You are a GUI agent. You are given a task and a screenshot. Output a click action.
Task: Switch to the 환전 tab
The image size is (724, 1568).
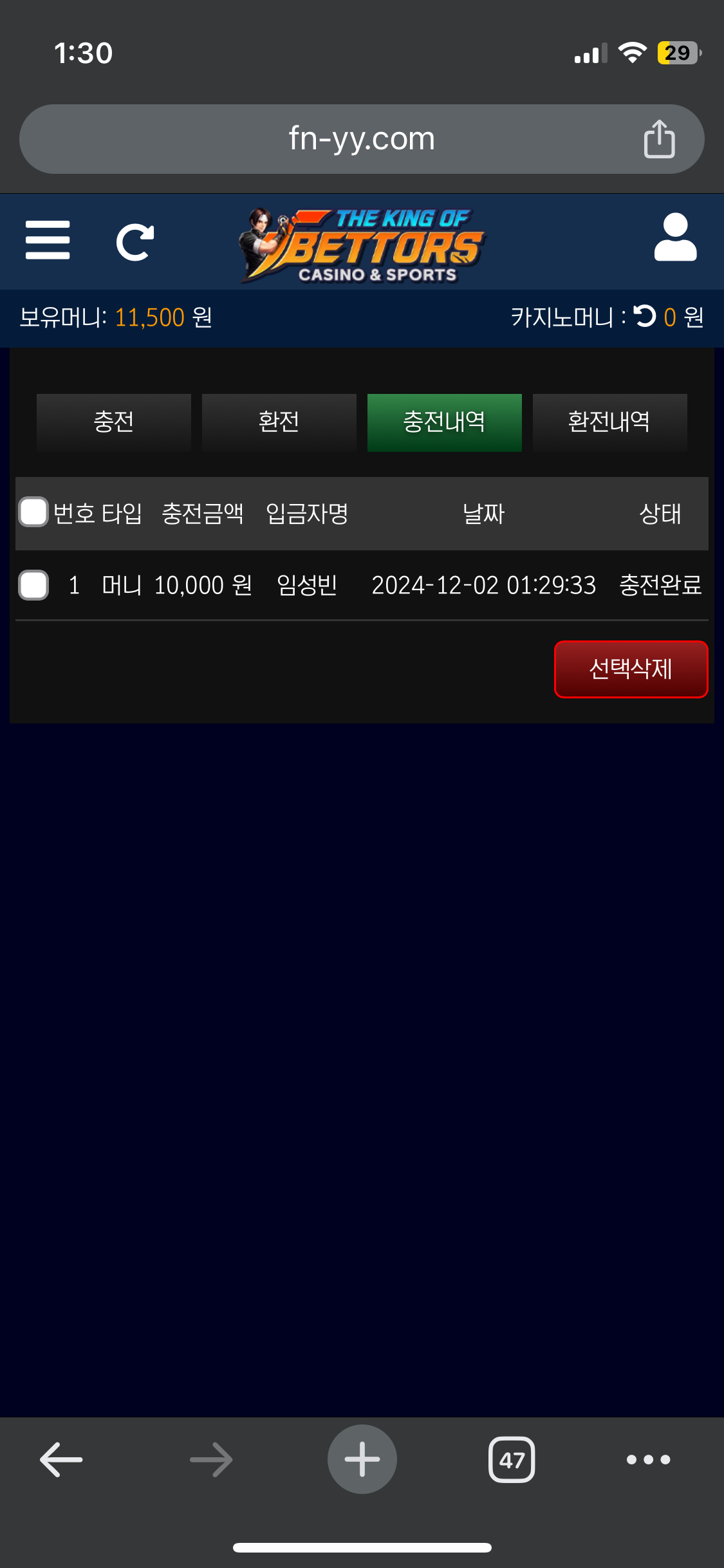(279, 422)
